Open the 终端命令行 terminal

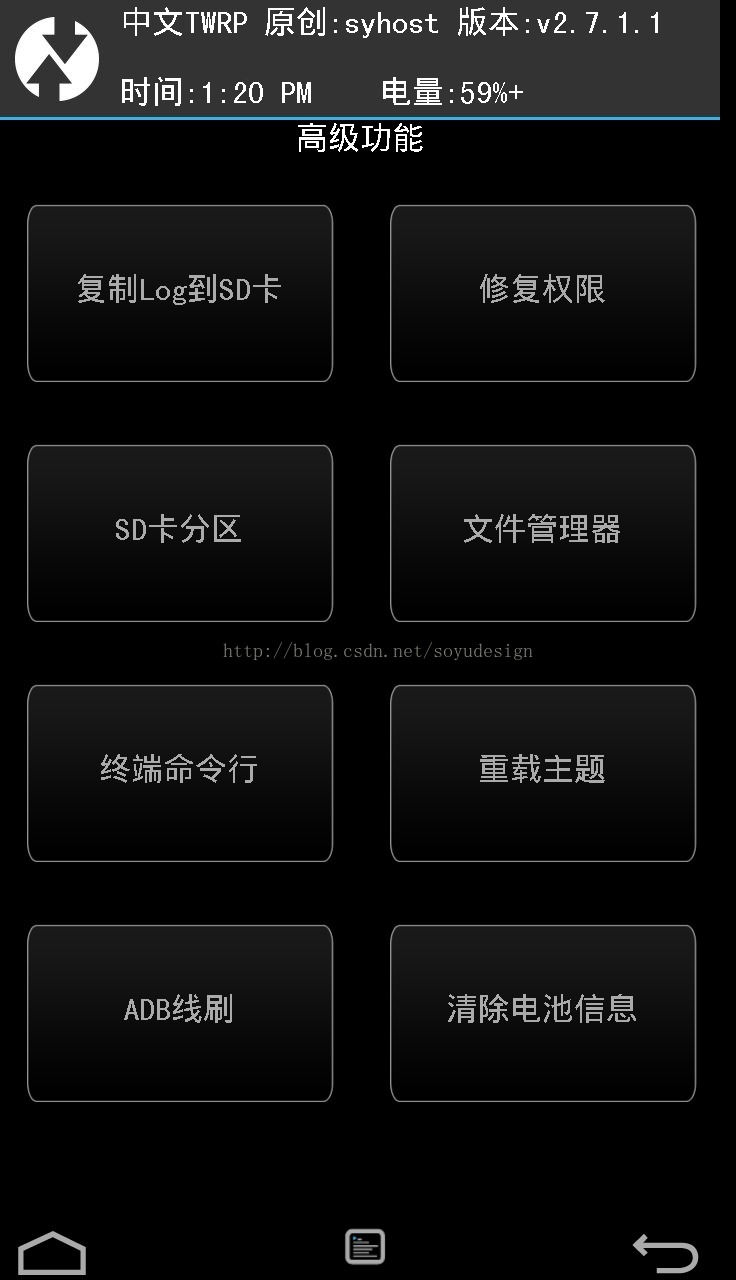point(180,773)
